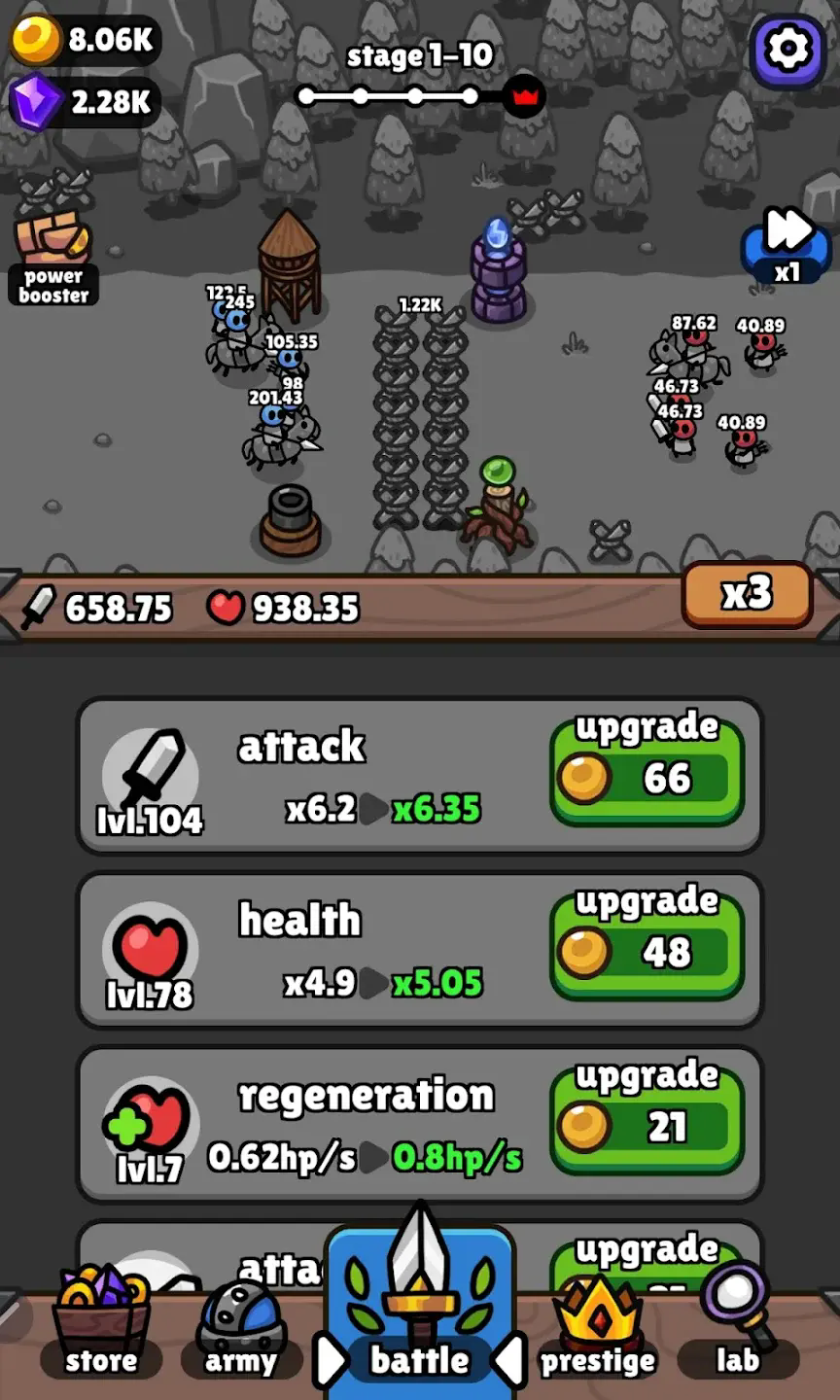Image resolution: width=840 pixels, height=1400 pixels.
Task: Tap the x3 multiplier button
Action: pos(747,593)
